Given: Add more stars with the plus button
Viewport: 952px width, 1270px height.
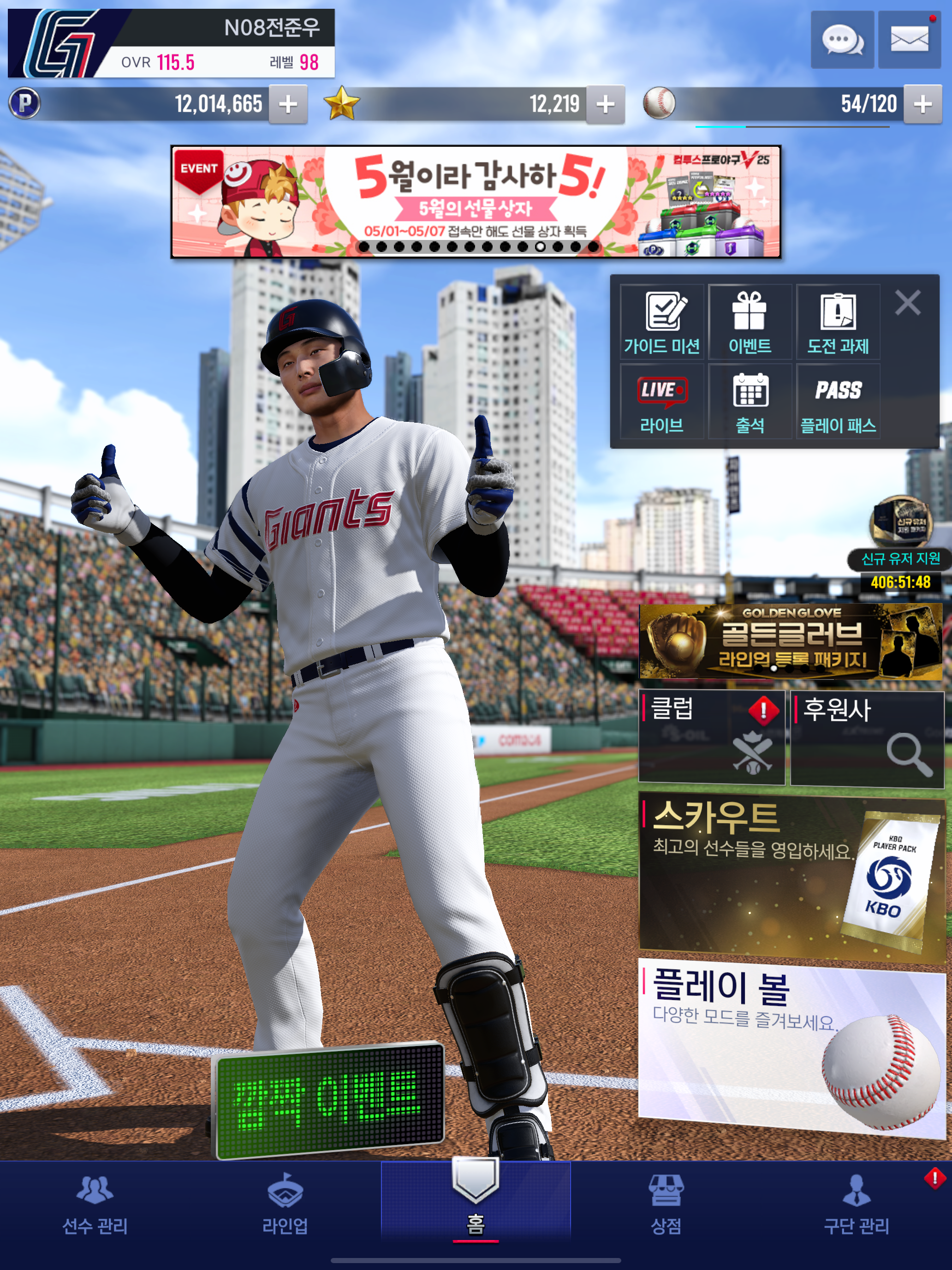Looking at the screenshot, I should point(605,104).
